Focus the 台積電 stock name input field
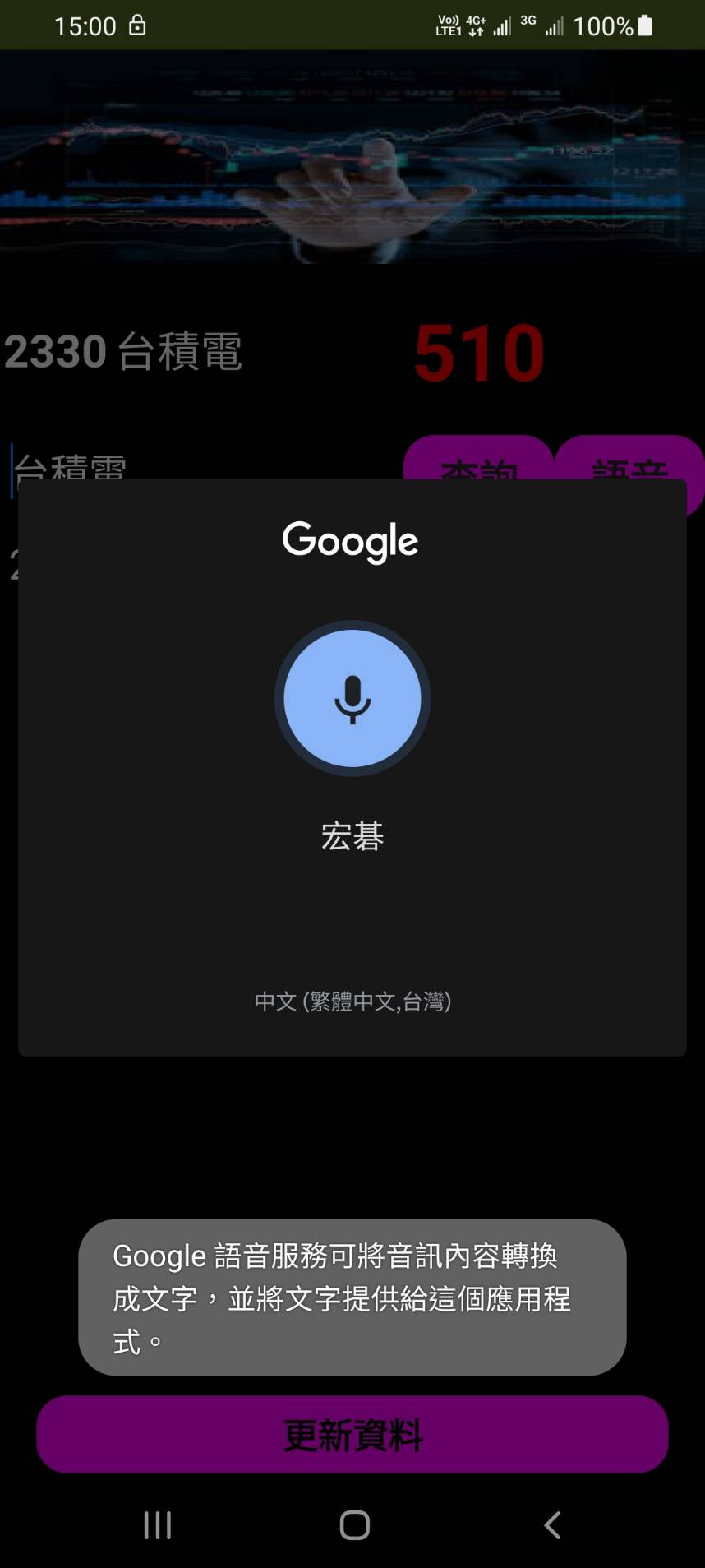The image size is (705, 1568). (164, 466)
